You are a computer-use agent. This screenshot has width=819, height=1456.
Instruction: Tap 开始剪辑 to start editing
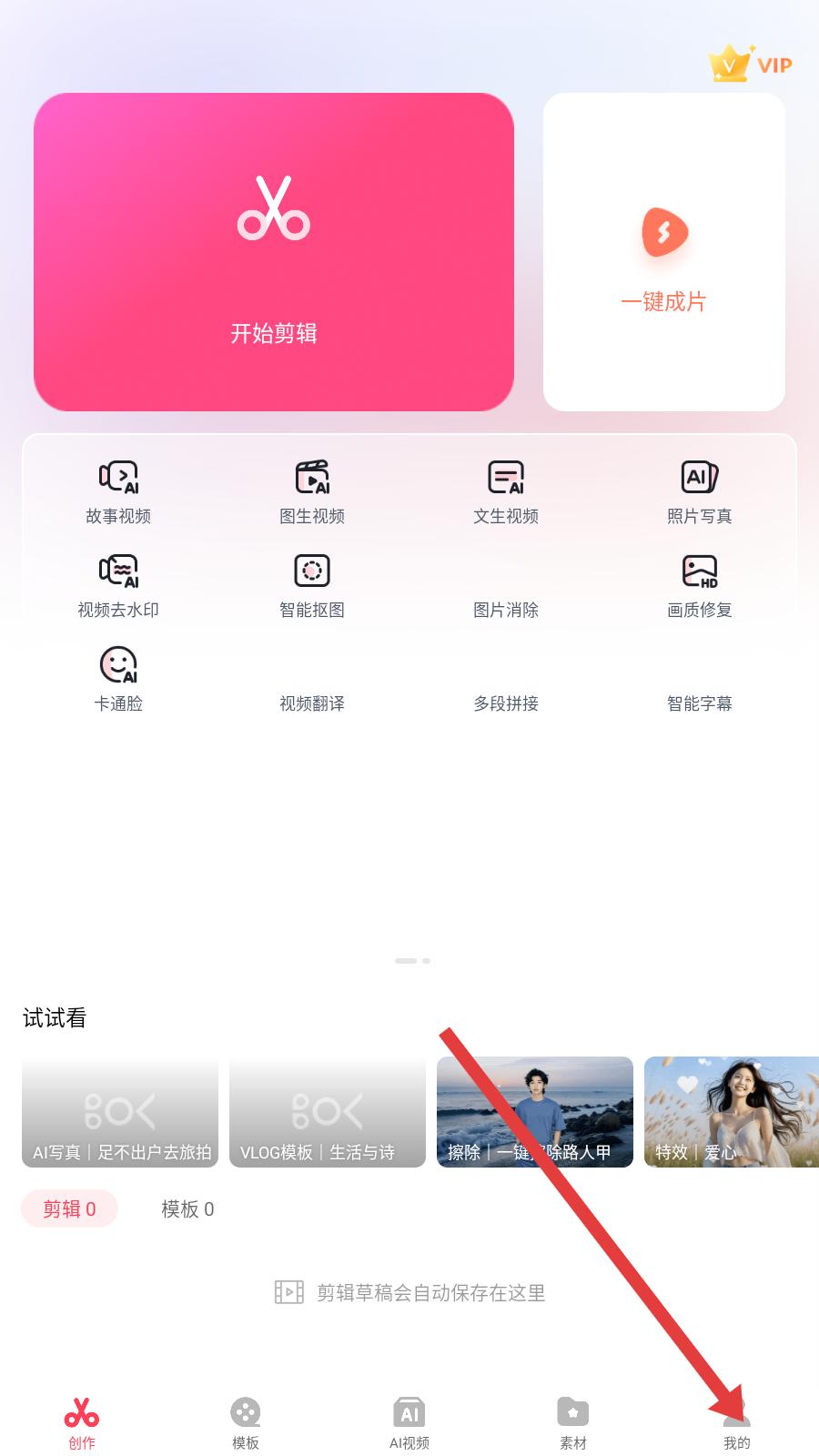274,252
